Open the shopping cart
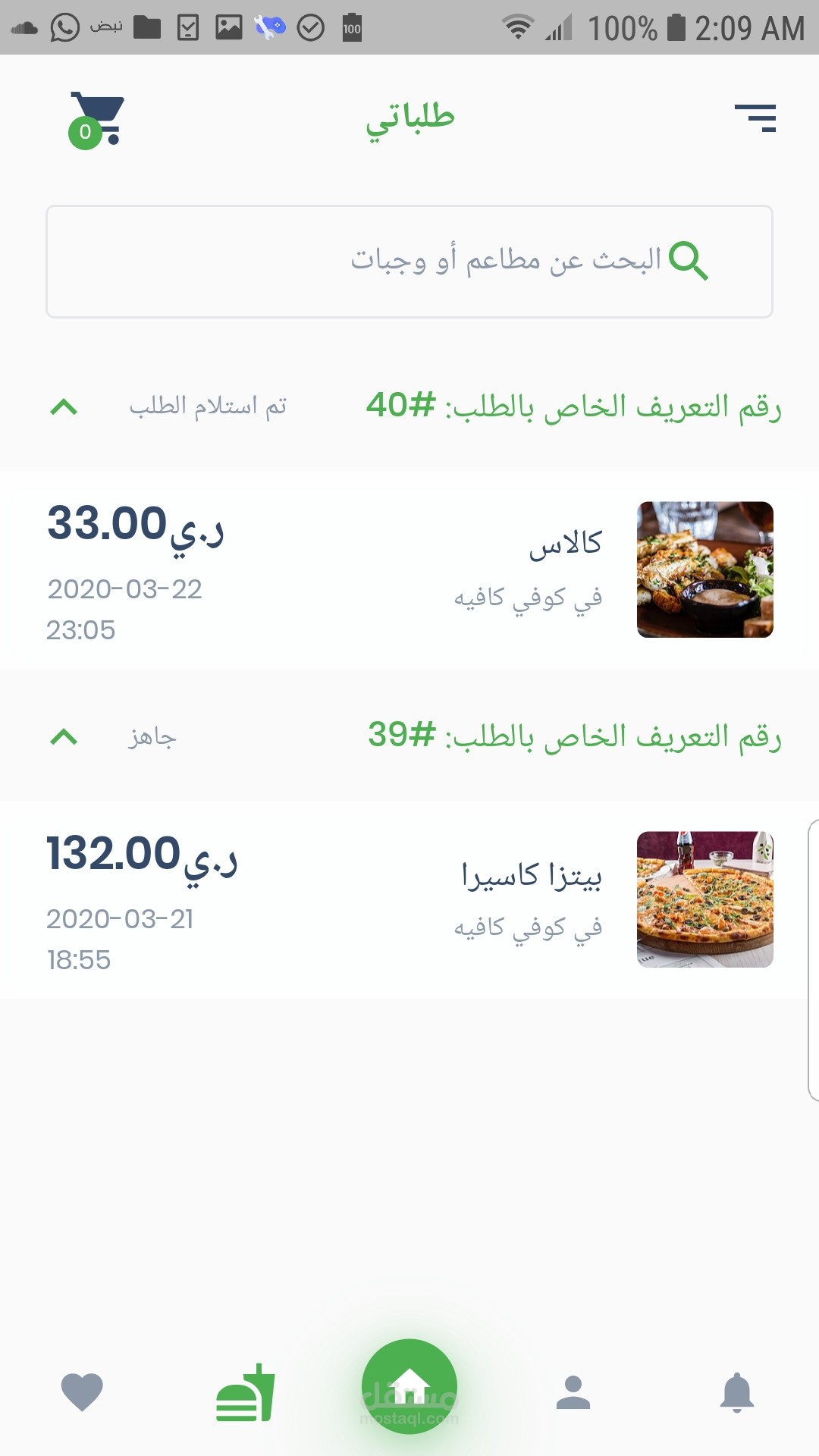This screenshot has height=1456, width=819. click(97, 119)
